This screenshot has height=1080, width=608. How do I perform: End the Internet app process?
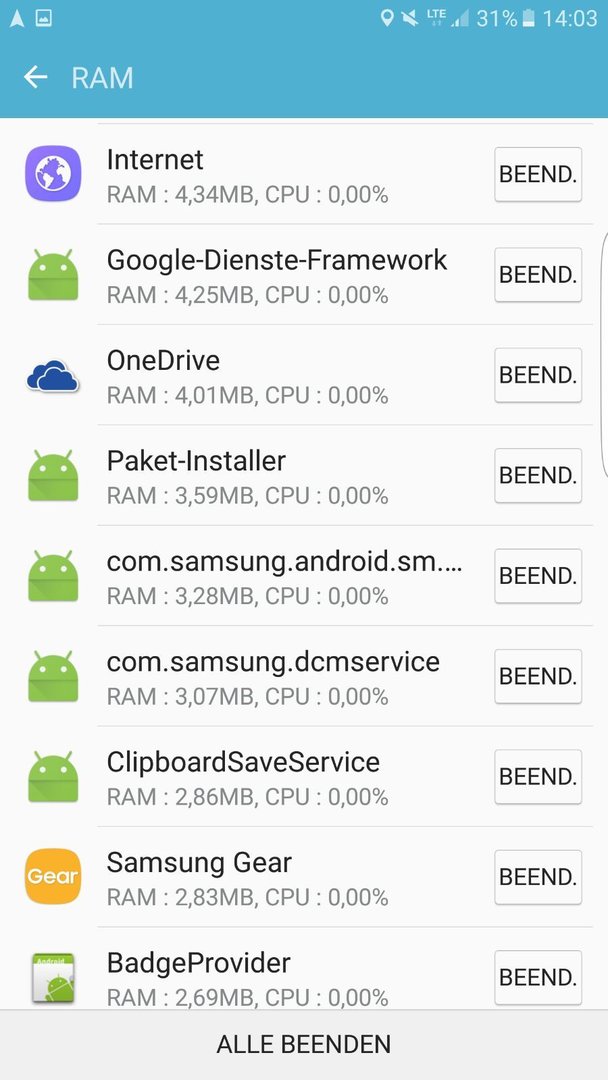[538, 174]
